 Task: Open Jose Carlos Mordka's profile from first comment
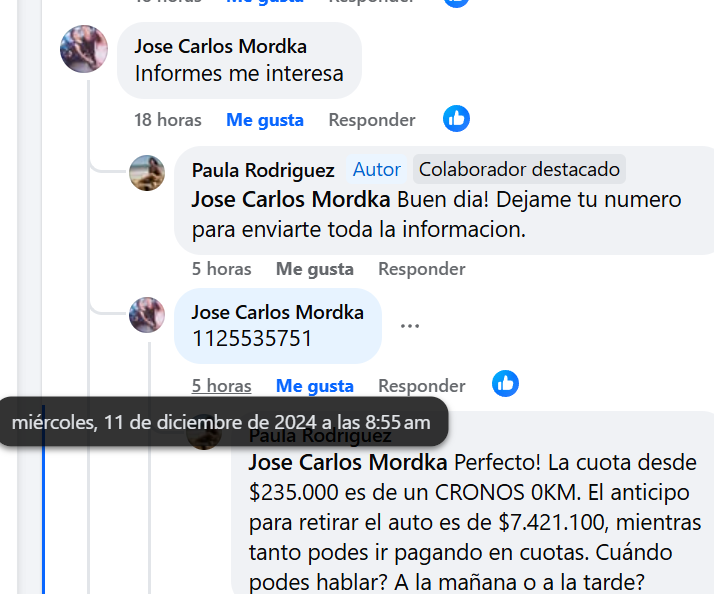point(220,46)
